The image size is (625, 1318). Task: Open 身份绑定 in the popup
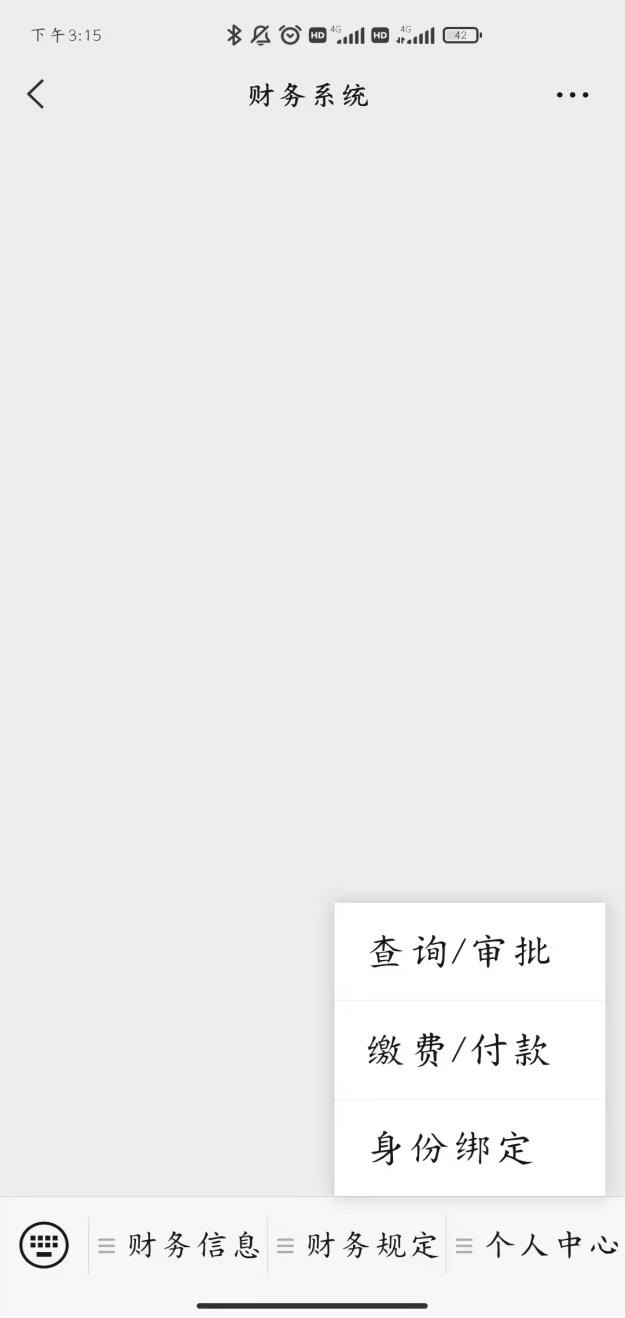click(469, 1148)
